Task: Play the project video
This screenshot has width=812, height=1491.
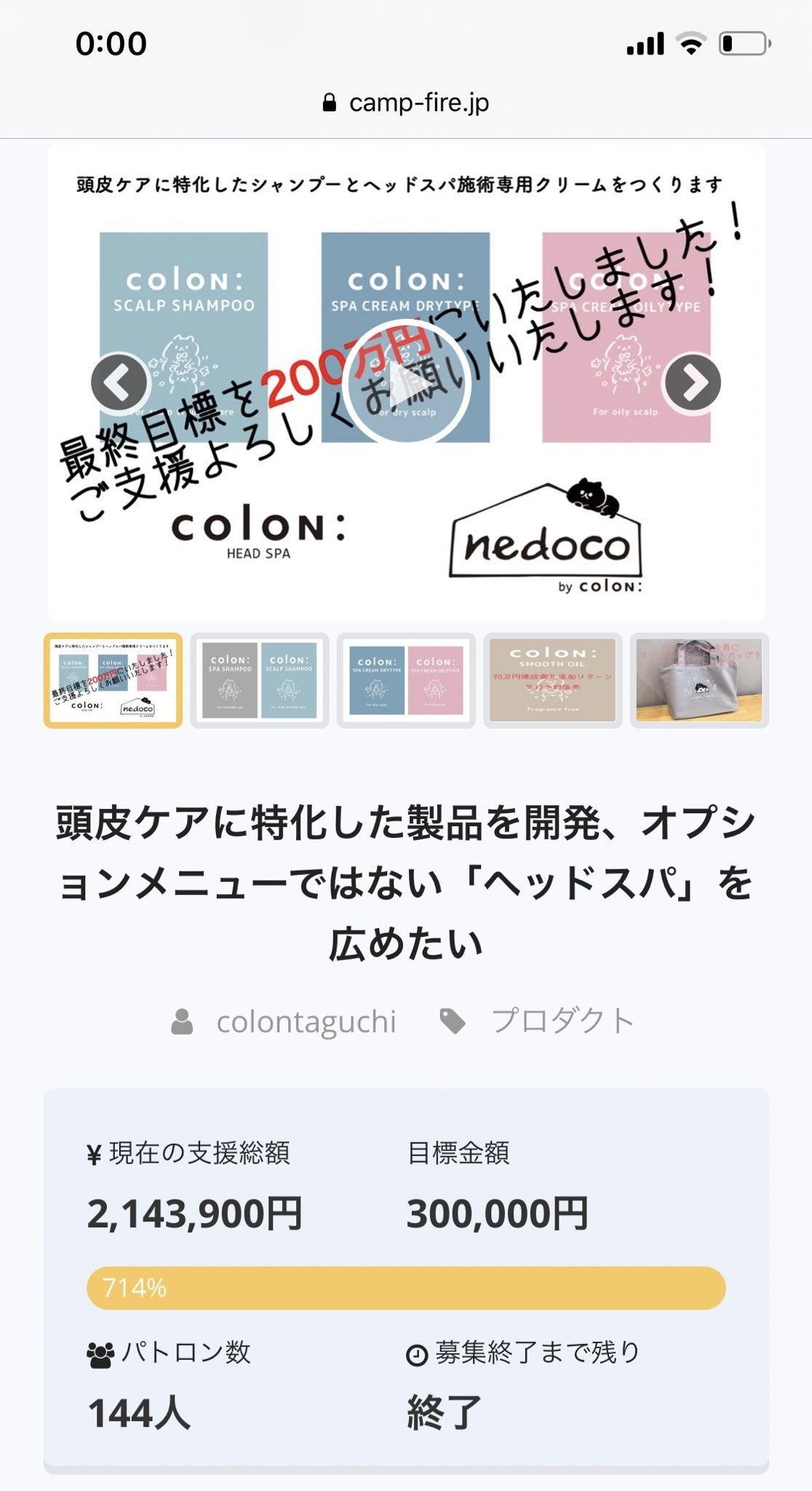Action: pos(406,382)
